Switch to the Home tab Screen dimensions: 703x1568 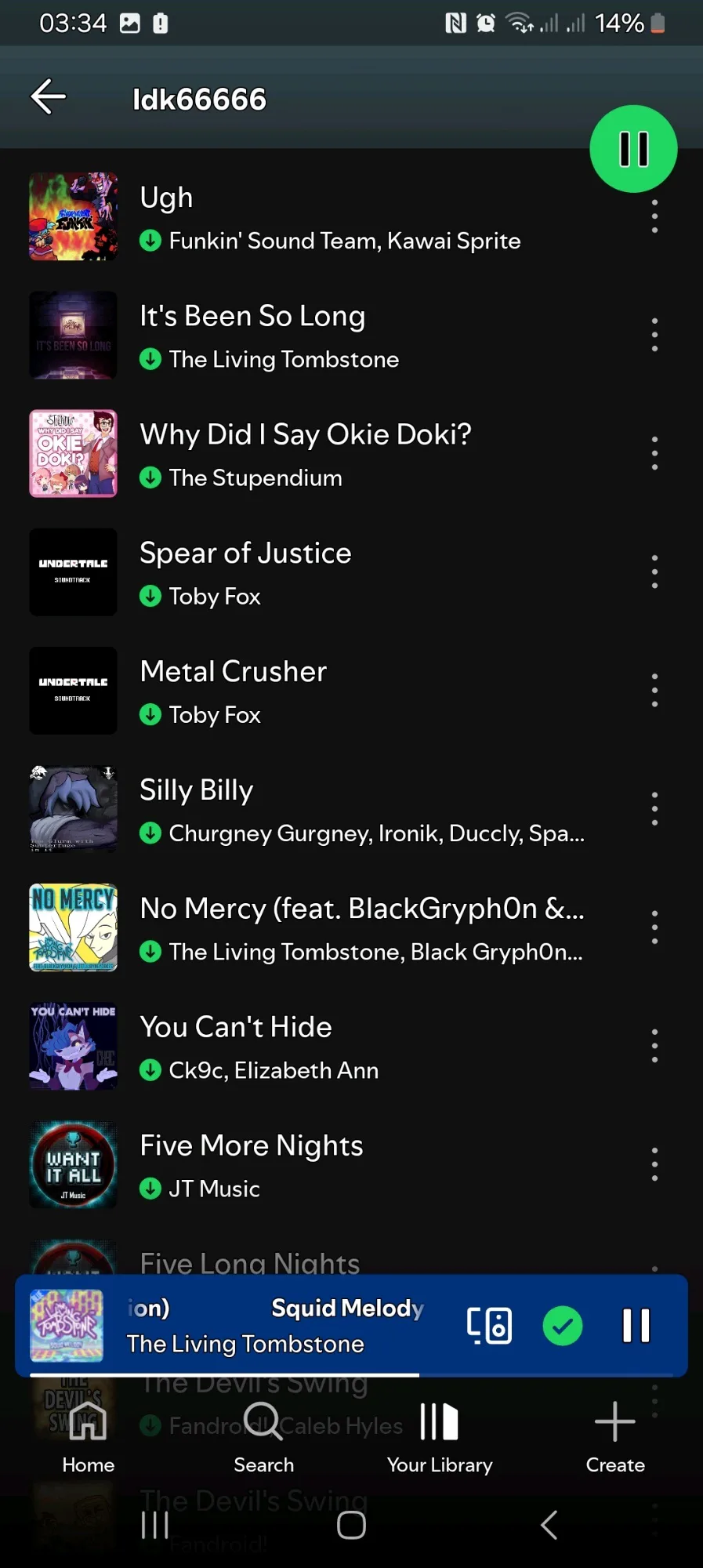pyautogui.click(x=88, y=1439)
